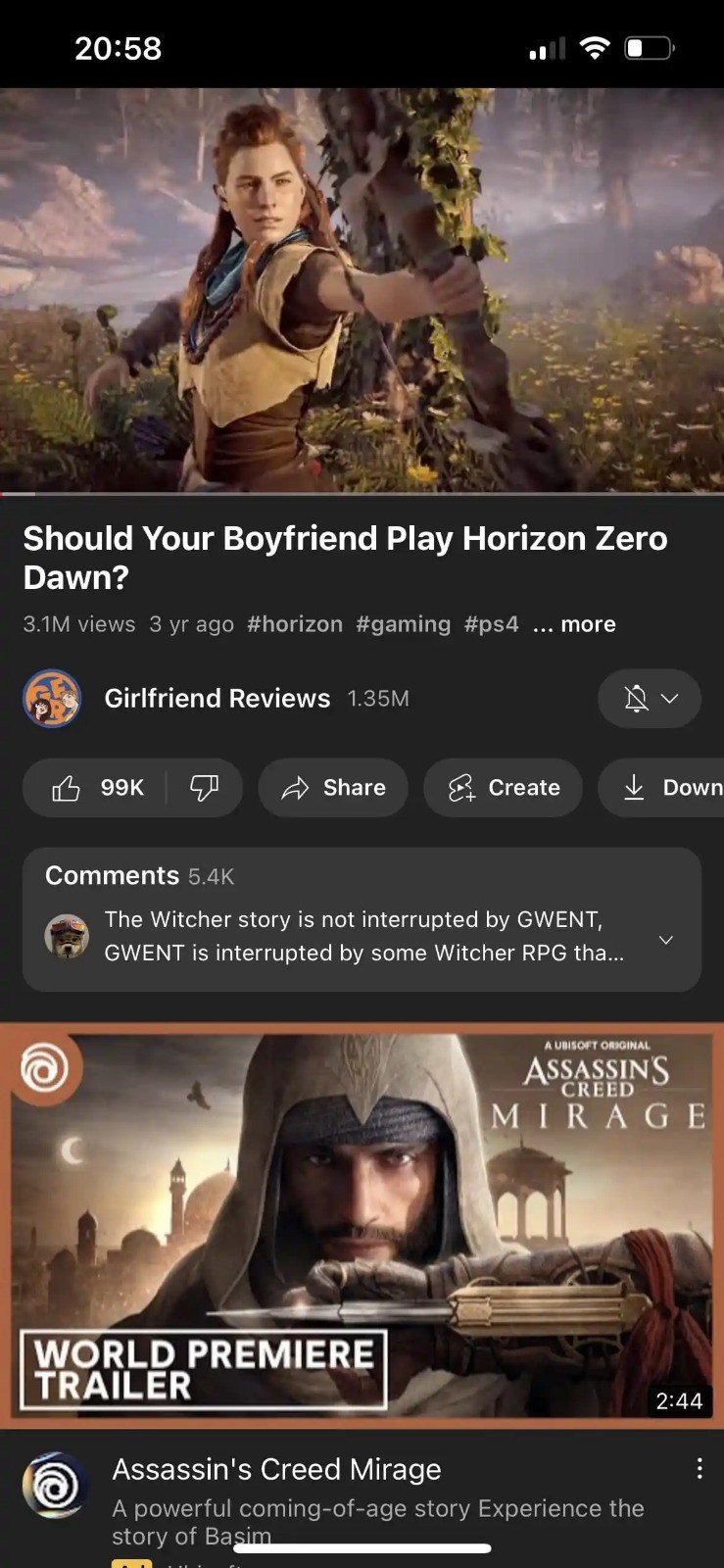The height and width of the screenshot is (1568, 724).
Task: Open the Assassin's Creed Mirage trailer thumbnail
Action: pos(362,1225)
